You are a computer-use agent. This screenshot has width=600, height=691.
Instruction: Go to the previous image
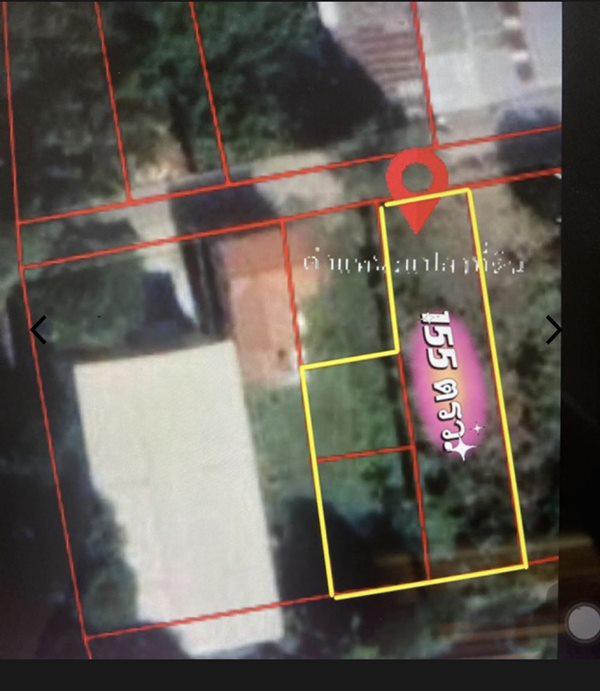point(38,329)
